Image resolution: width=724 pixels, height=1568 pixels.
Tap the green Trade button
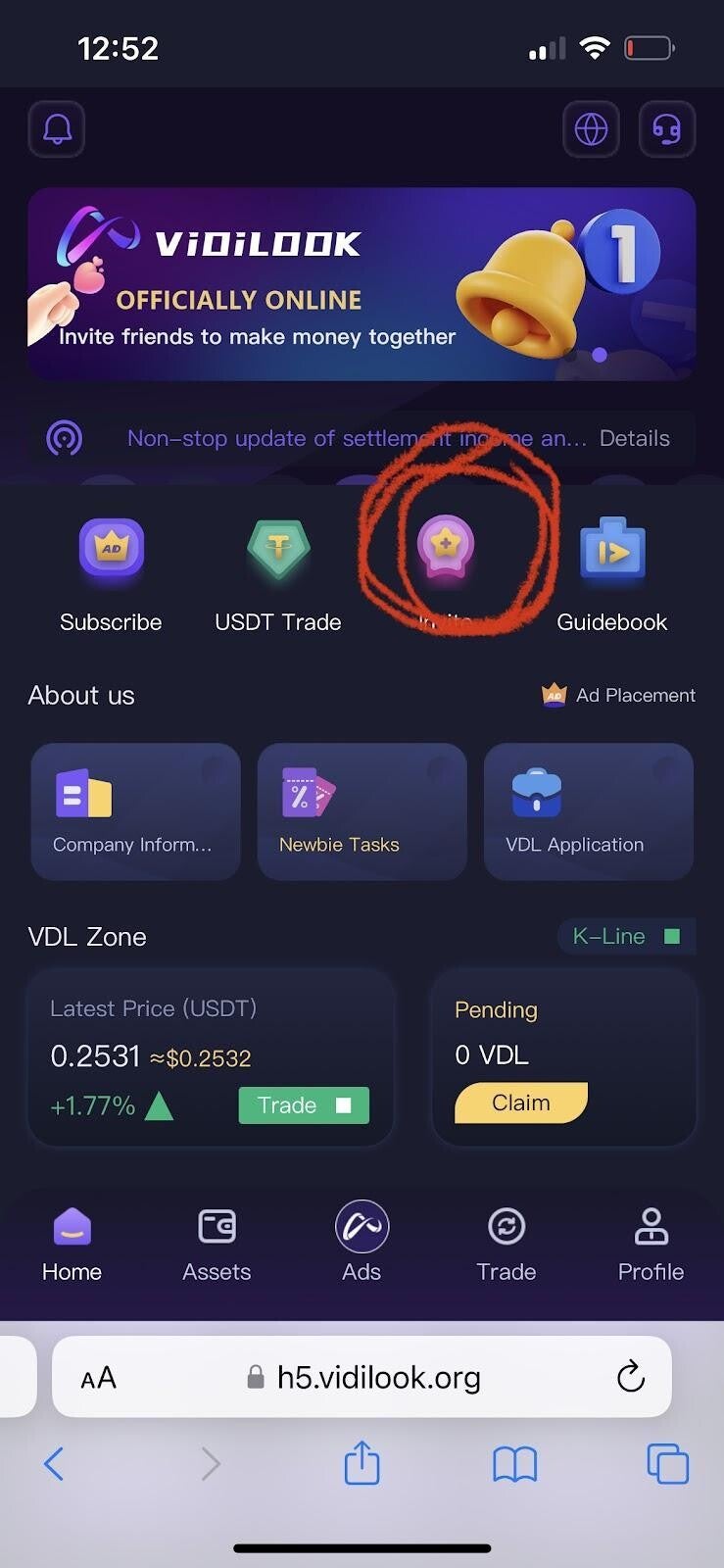click(304, 1105)
